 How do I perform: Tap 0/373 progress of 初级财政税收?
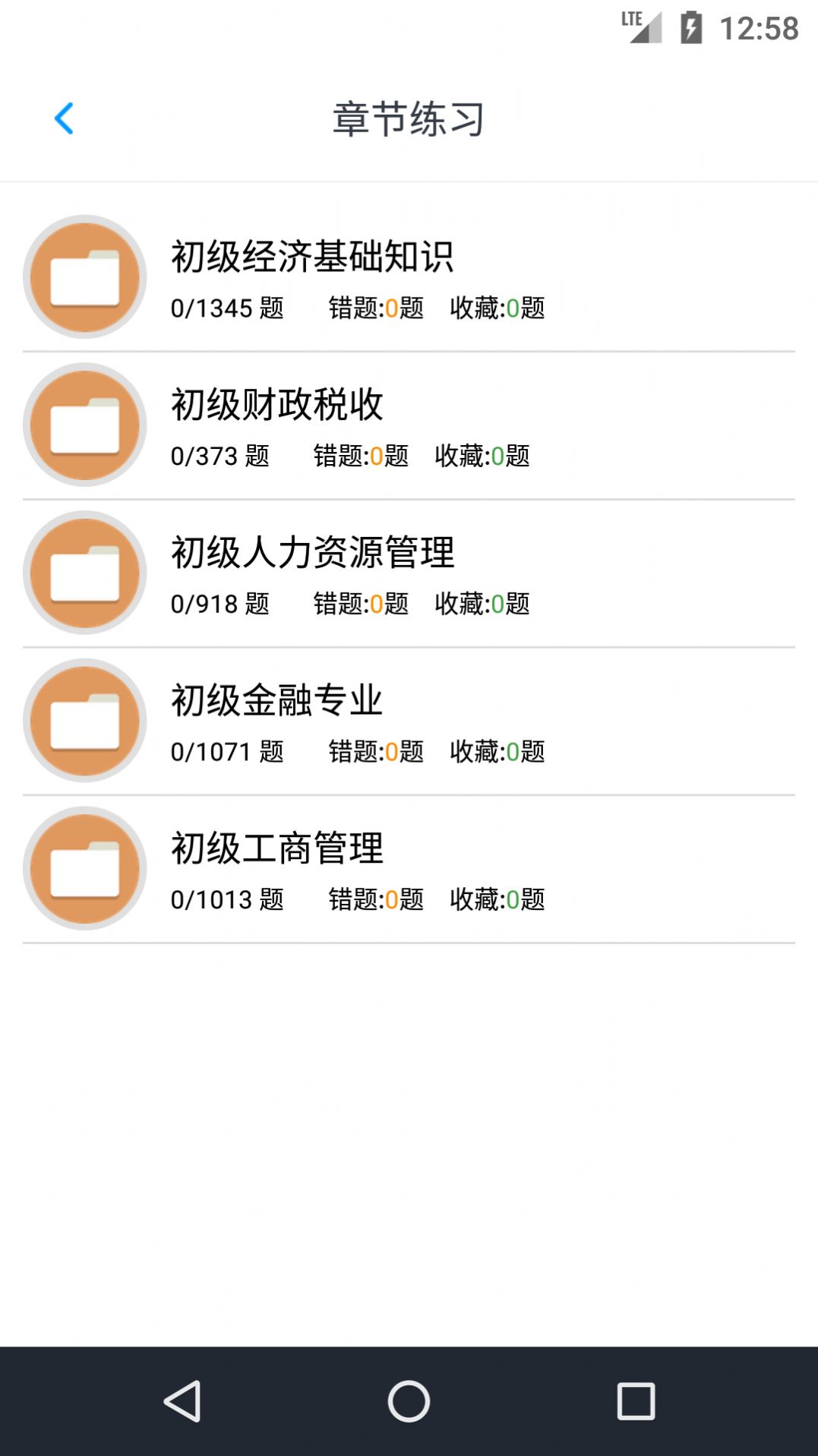pos(220,457)
